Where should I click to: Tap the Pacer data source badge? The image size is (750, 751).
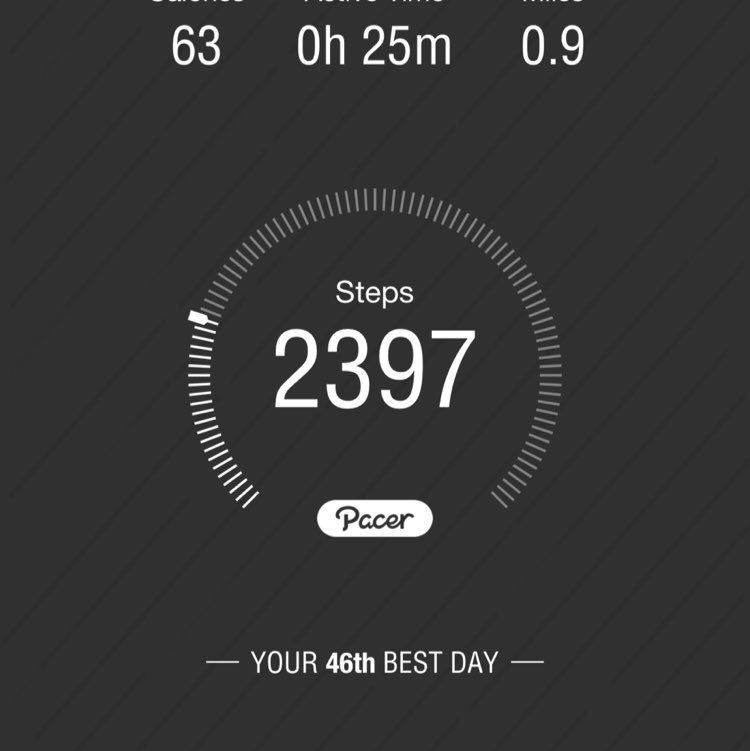(x=375, y=518)
